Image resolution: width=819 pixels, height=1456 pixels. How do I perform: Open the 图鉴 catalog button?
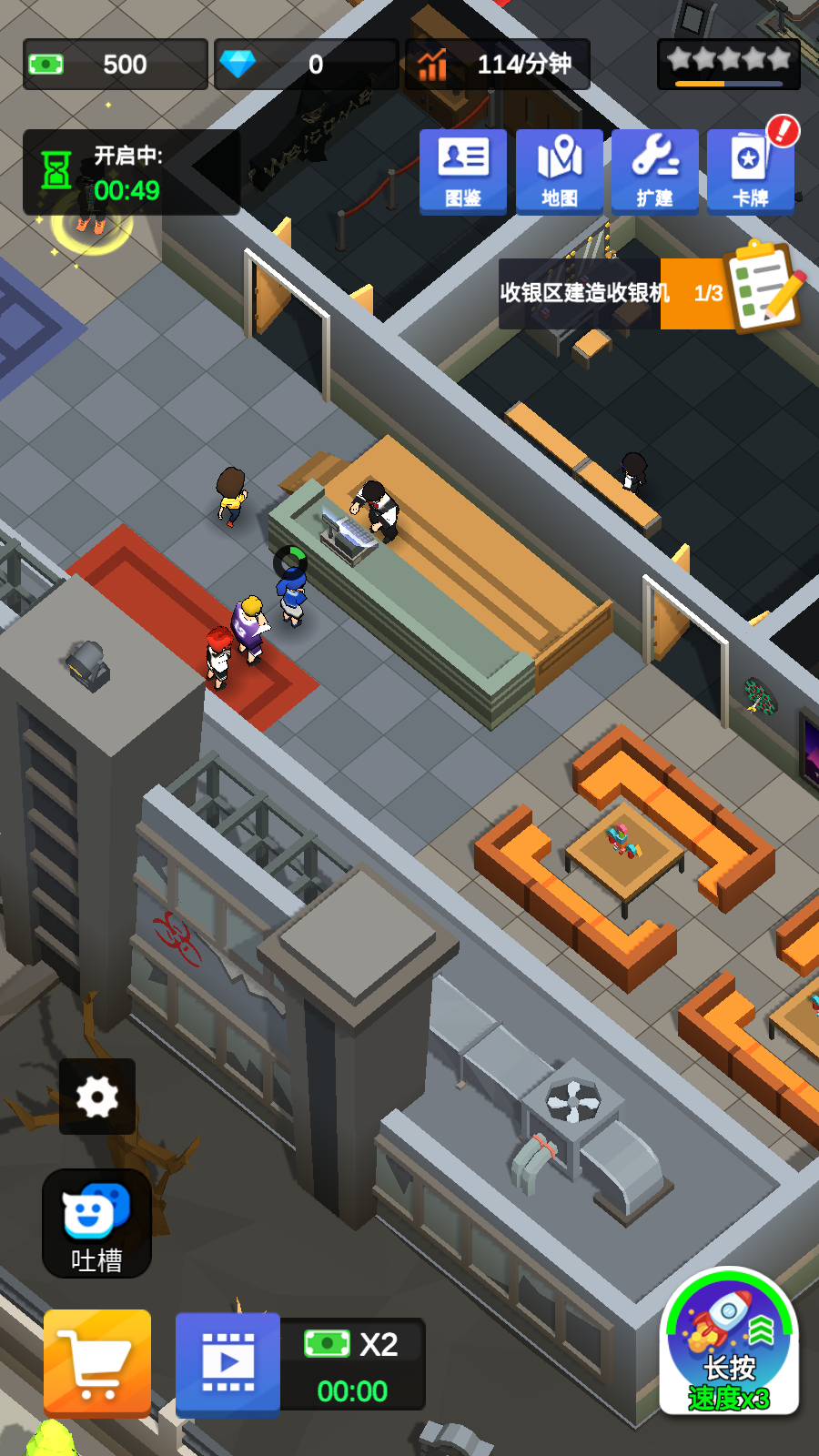tap(462, 171)
